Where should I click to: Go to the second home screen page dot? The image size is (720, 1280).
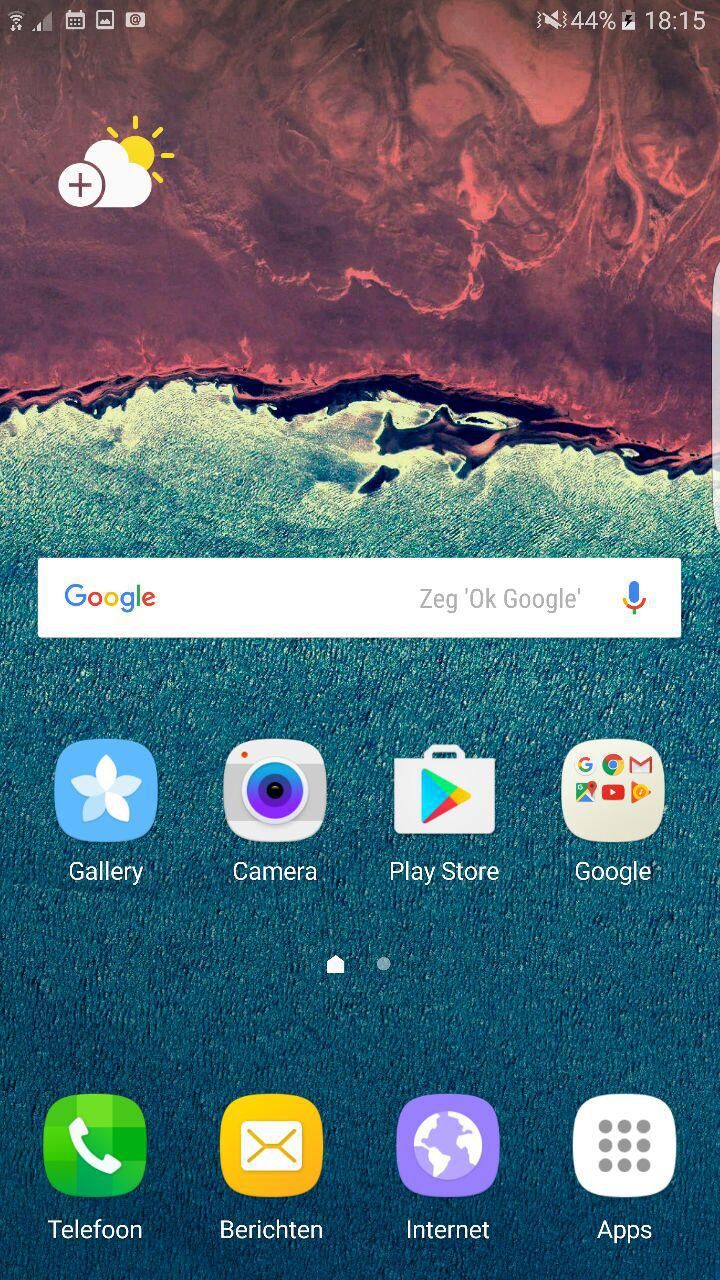click(x=383, y=964)
